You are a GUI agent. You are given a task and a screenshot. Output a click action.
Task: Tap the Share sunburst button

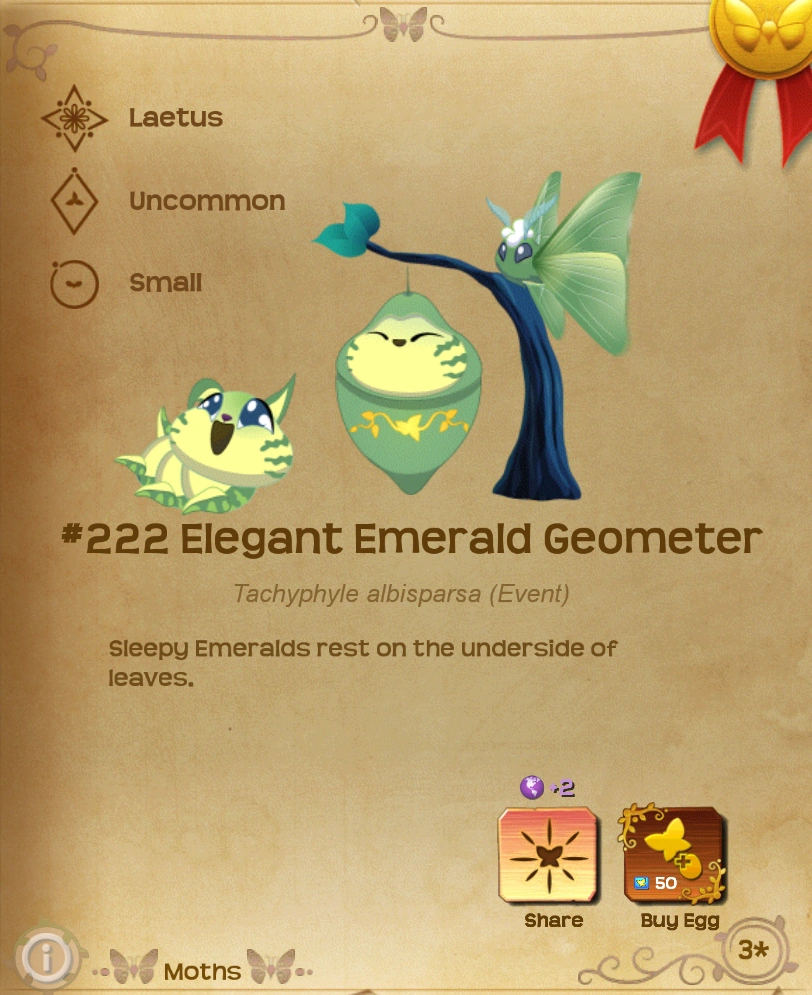click(548, 855)
